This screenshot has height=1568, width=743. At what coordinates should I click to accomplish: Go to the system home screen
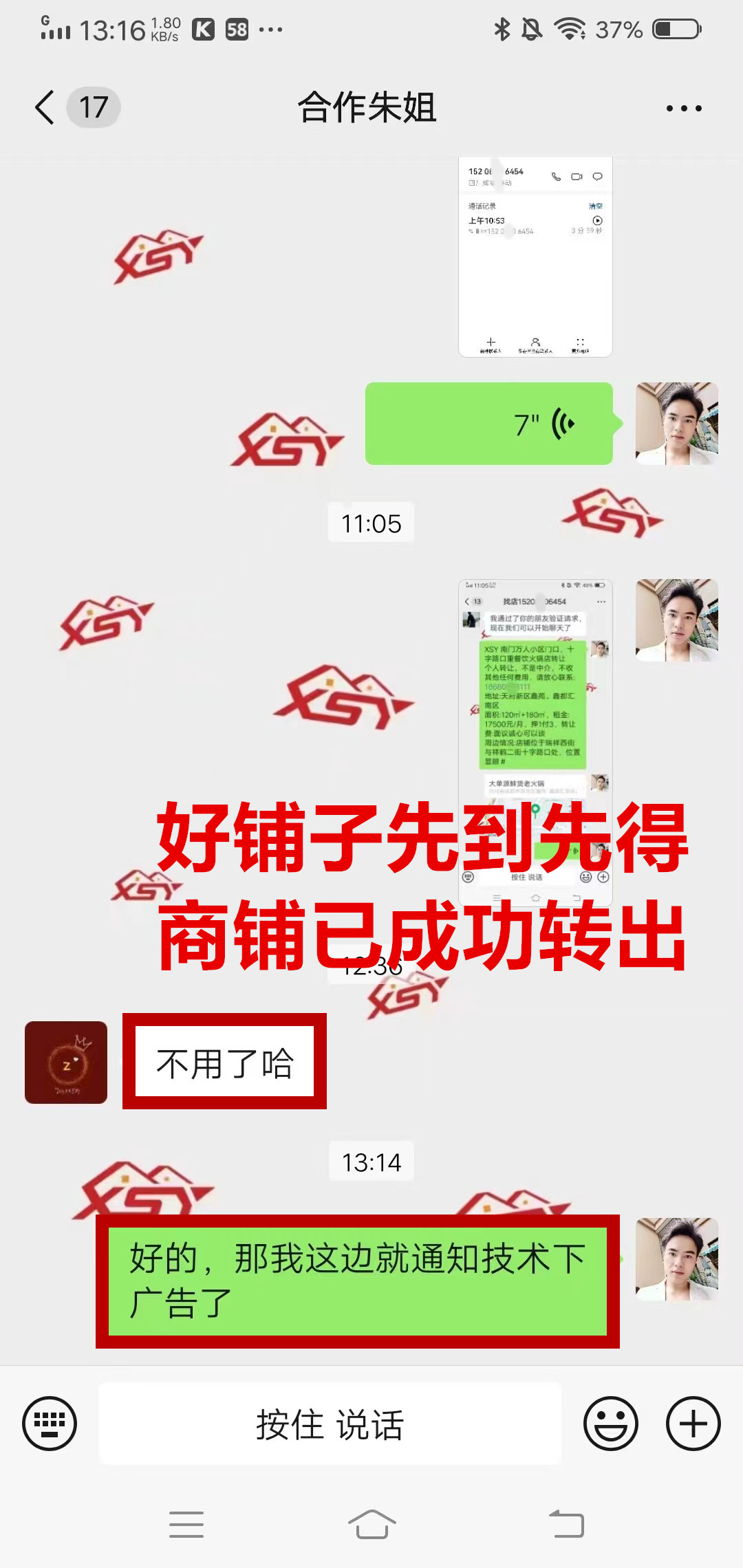tap(371, 1524)
